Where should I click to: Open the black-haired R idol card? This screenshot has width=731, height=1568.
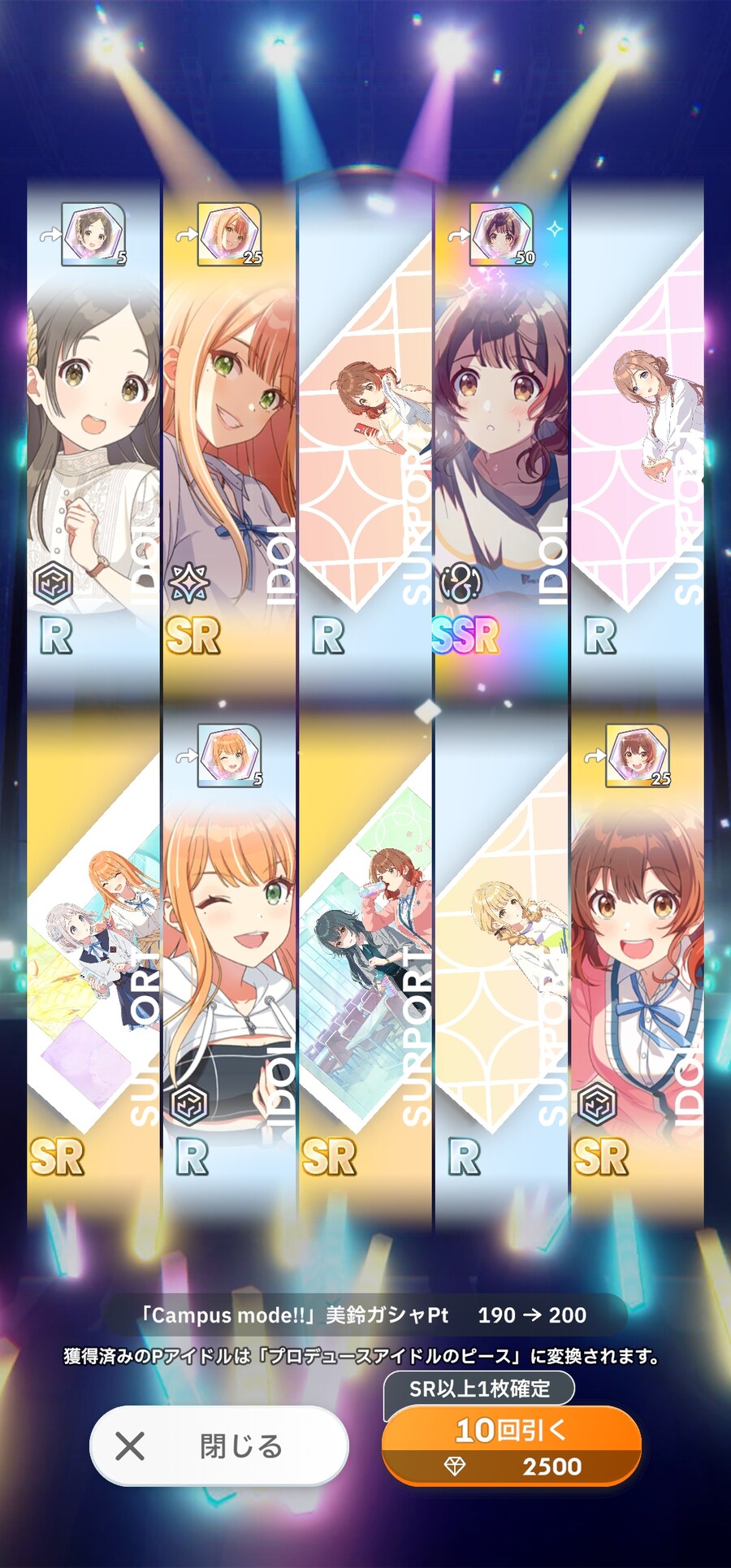pos(93,439)
